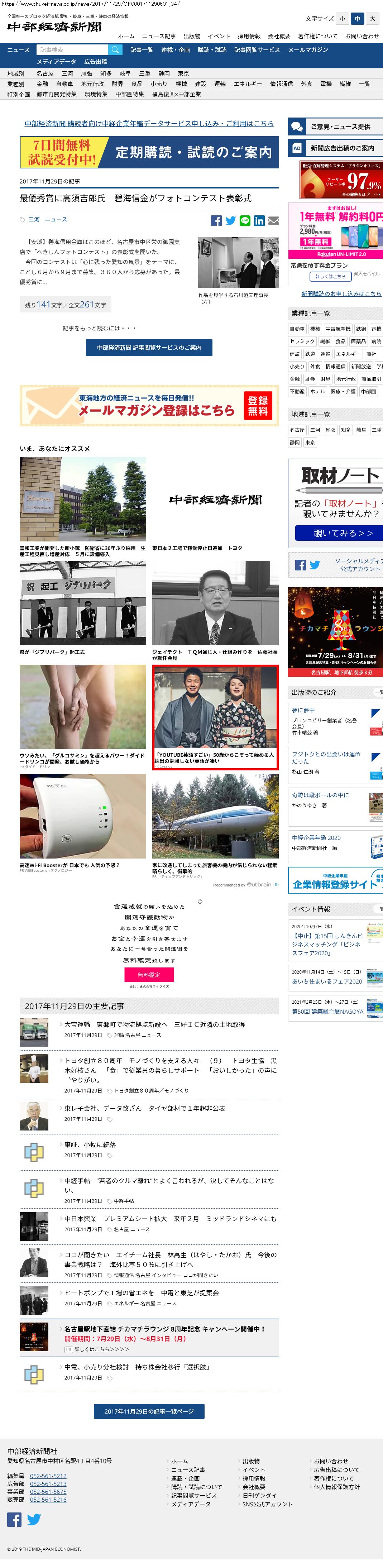Open 大宝運輸 東郷町で物流拠点新設へ article

coord(155,1024)
